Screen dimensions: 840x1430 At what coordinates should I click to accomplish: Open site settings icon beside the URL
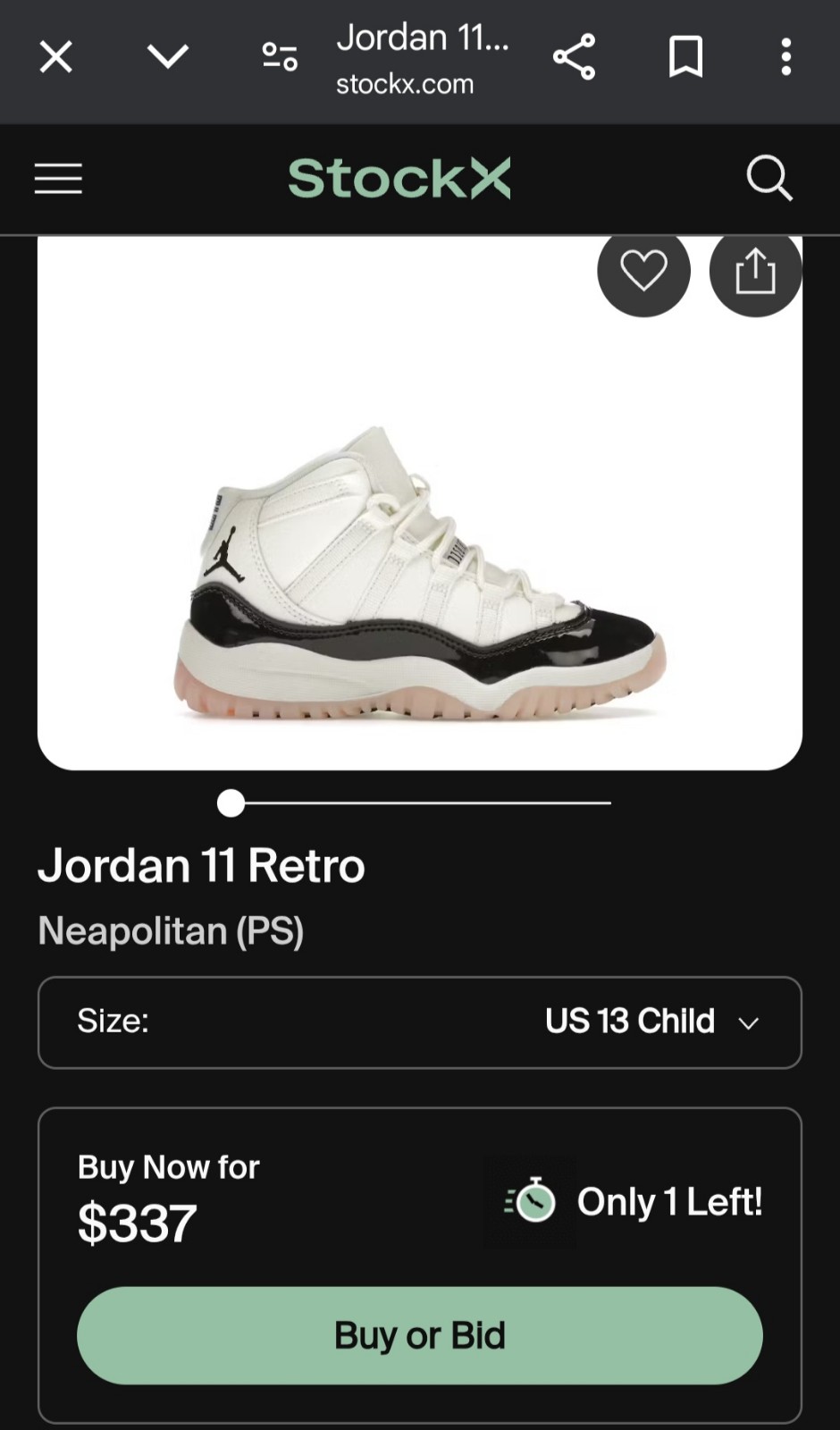coord(280,58)
